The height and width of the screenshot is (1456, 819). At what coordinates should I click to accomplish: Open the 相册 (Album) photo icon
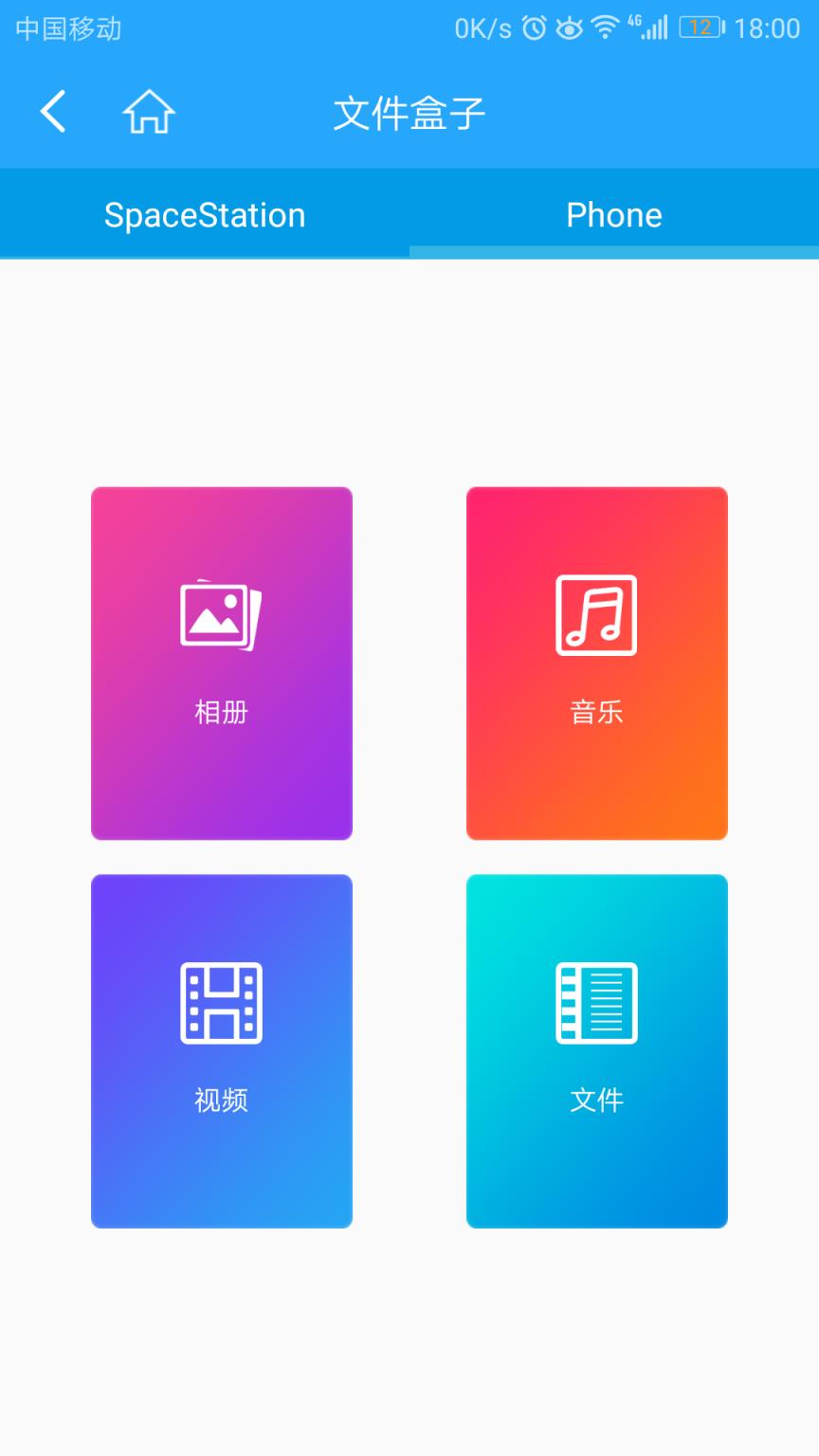221,613
